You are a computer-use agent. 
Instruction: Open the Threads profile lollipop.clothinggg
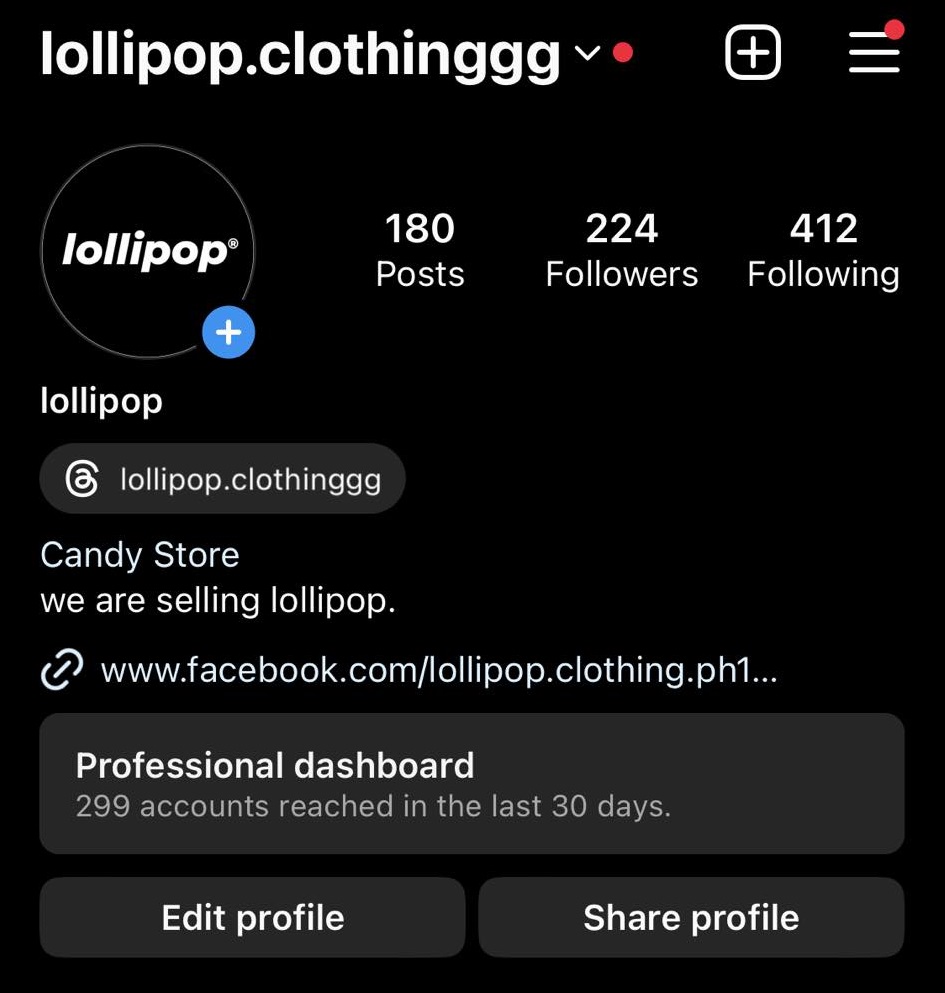pos(223,479)
